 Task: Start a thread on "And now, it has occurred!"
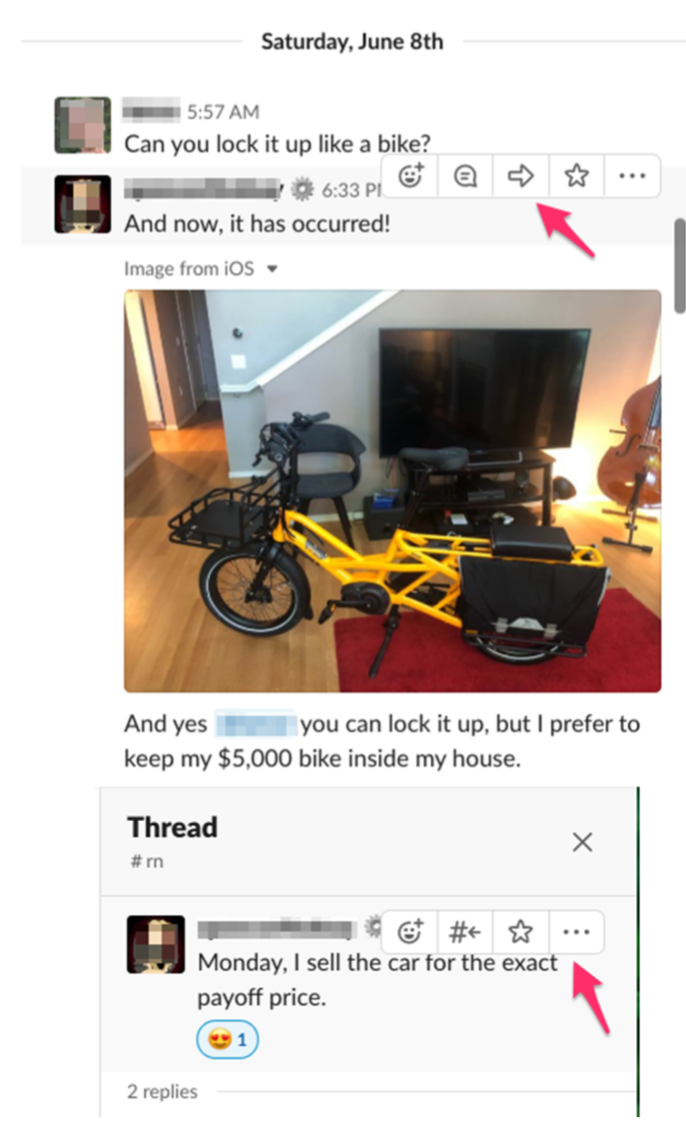pos(465,176)
